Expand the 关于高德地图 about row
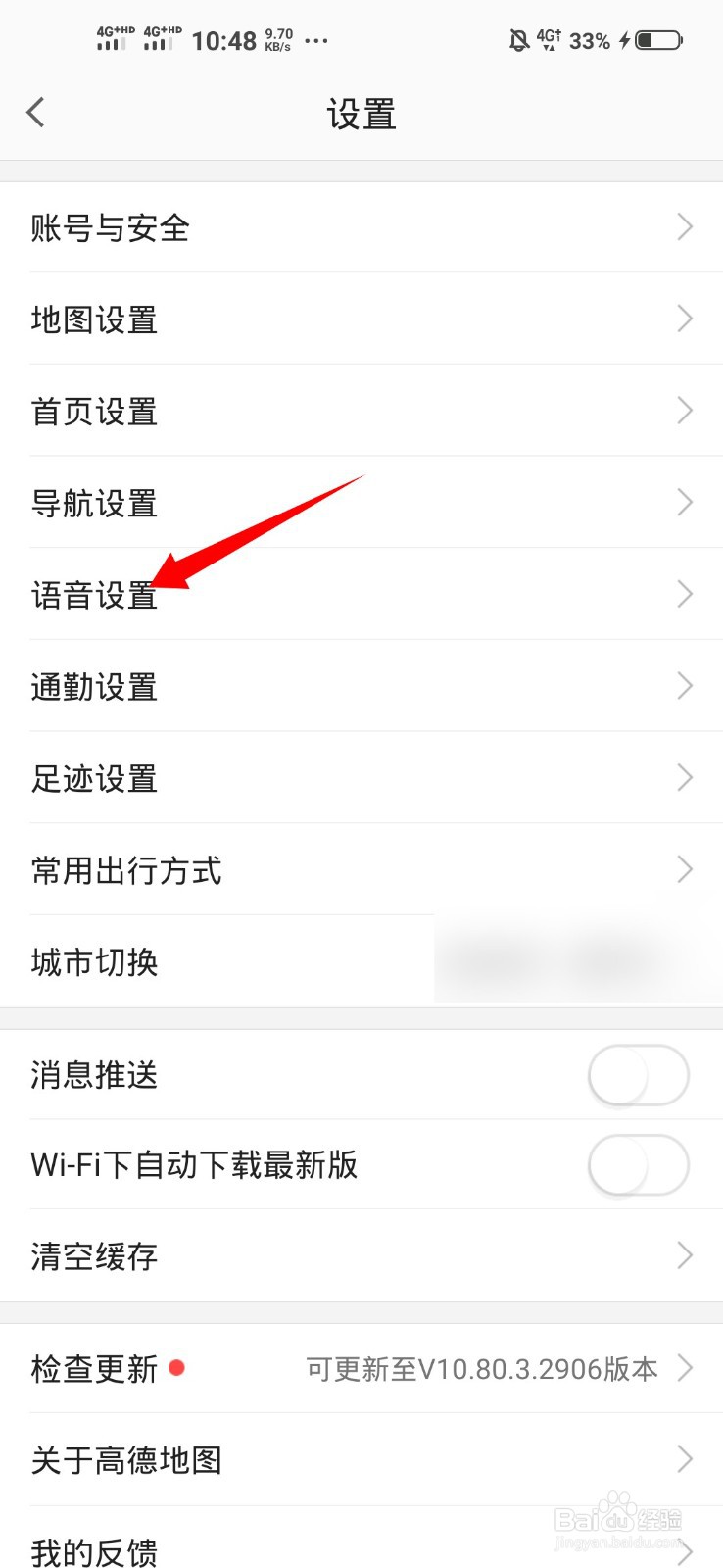The image size is (723, 1568). point(684,1459)
